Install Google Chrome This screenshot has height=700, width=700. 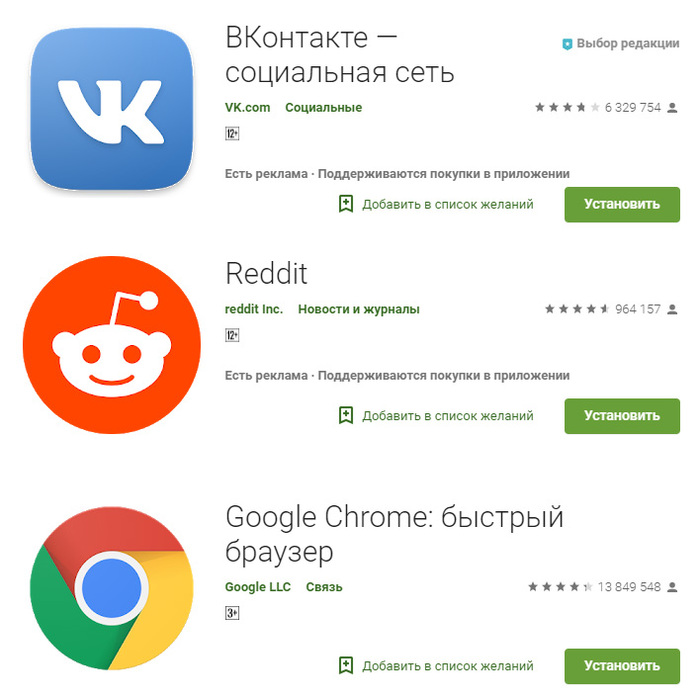622,665
